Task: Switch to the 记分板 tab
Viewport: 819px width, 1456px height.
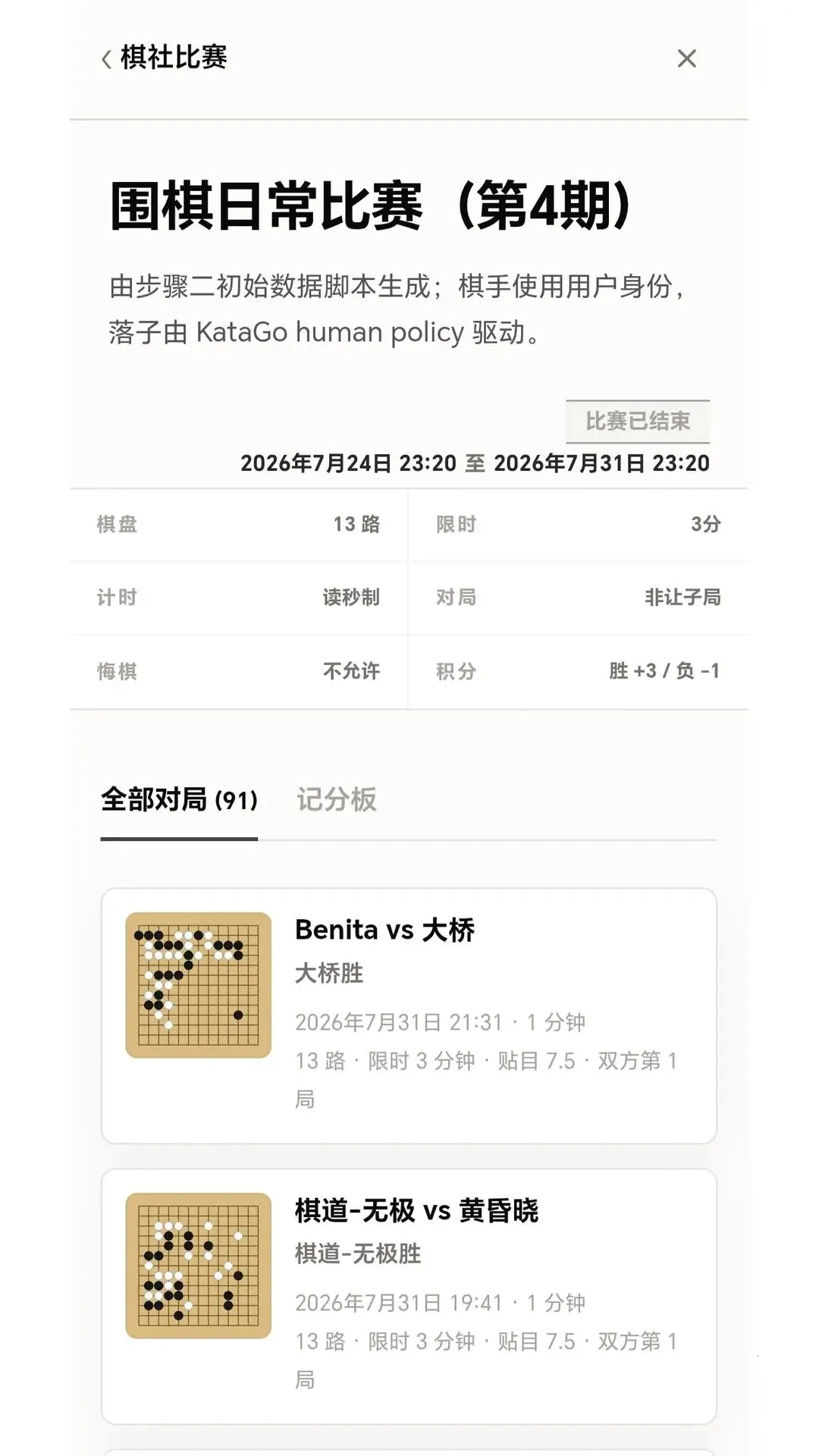Action: coord(336,800)
